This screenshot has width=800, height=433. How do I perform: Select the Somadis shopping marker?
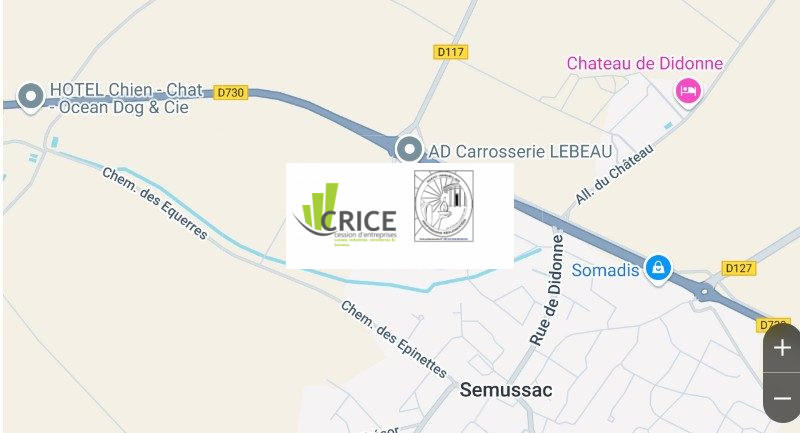(x=657, y=267)
